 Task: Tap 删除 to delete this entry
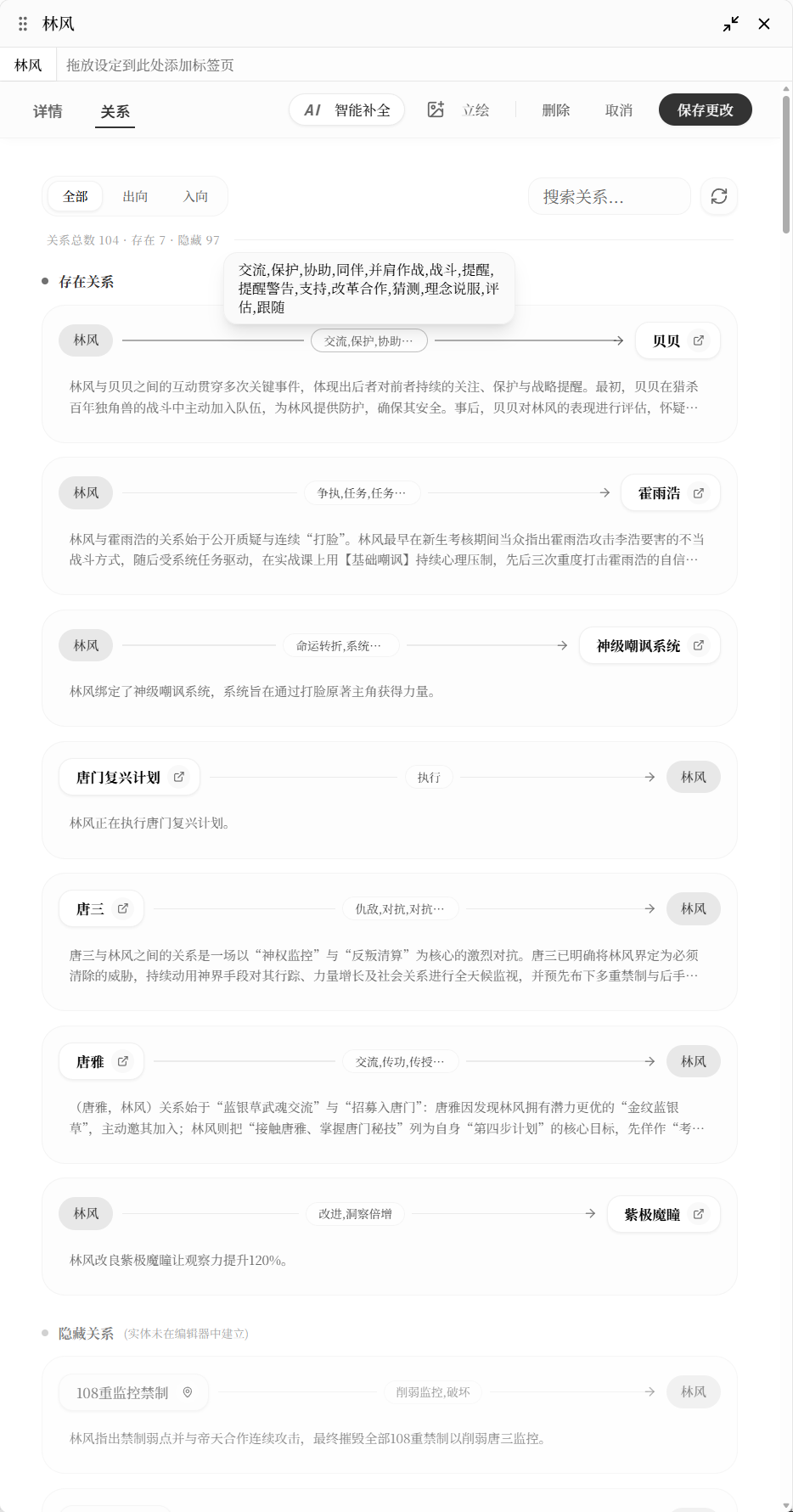click(556, 110)
